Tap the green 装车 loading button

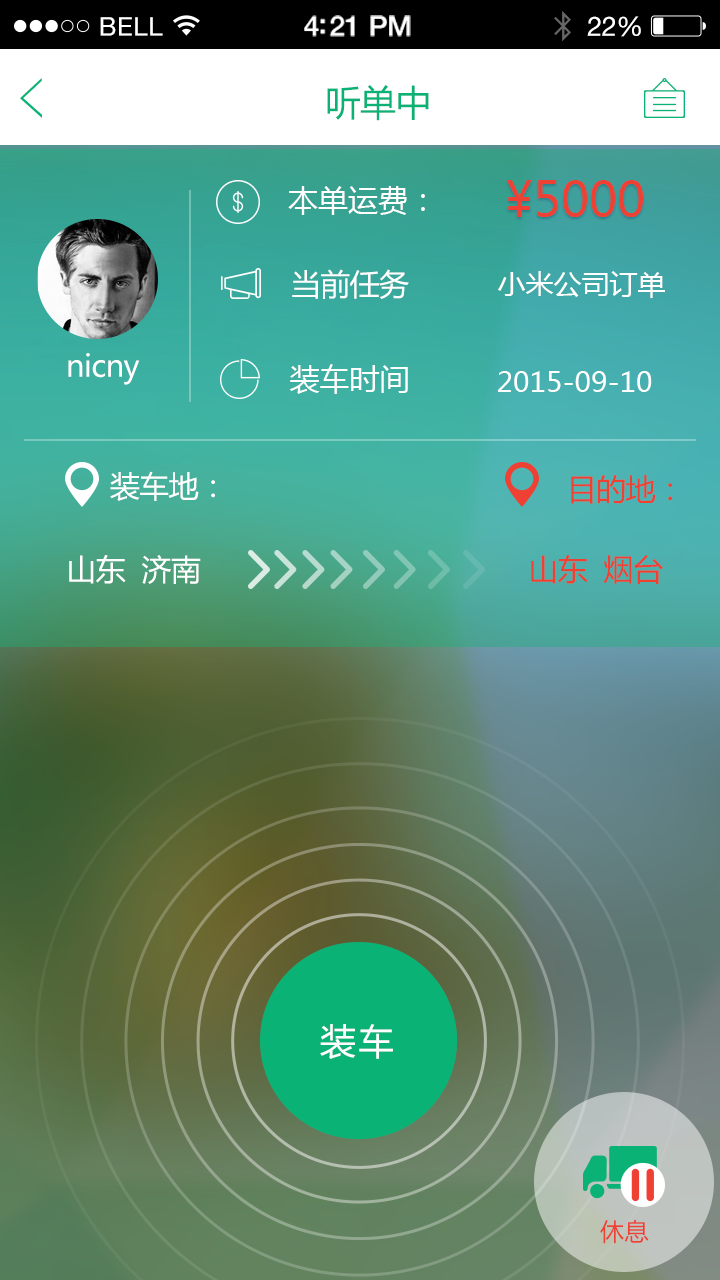(358, 1041)
